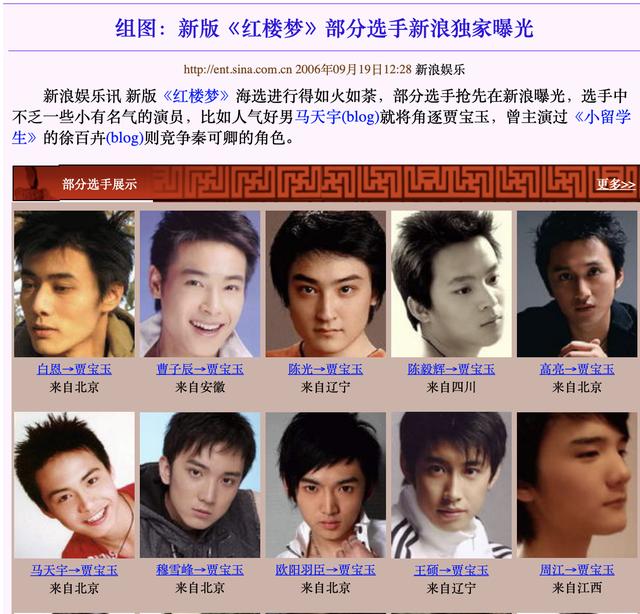Open 马天宇→贾宝玉 link under his photo

tap(74, 570)
